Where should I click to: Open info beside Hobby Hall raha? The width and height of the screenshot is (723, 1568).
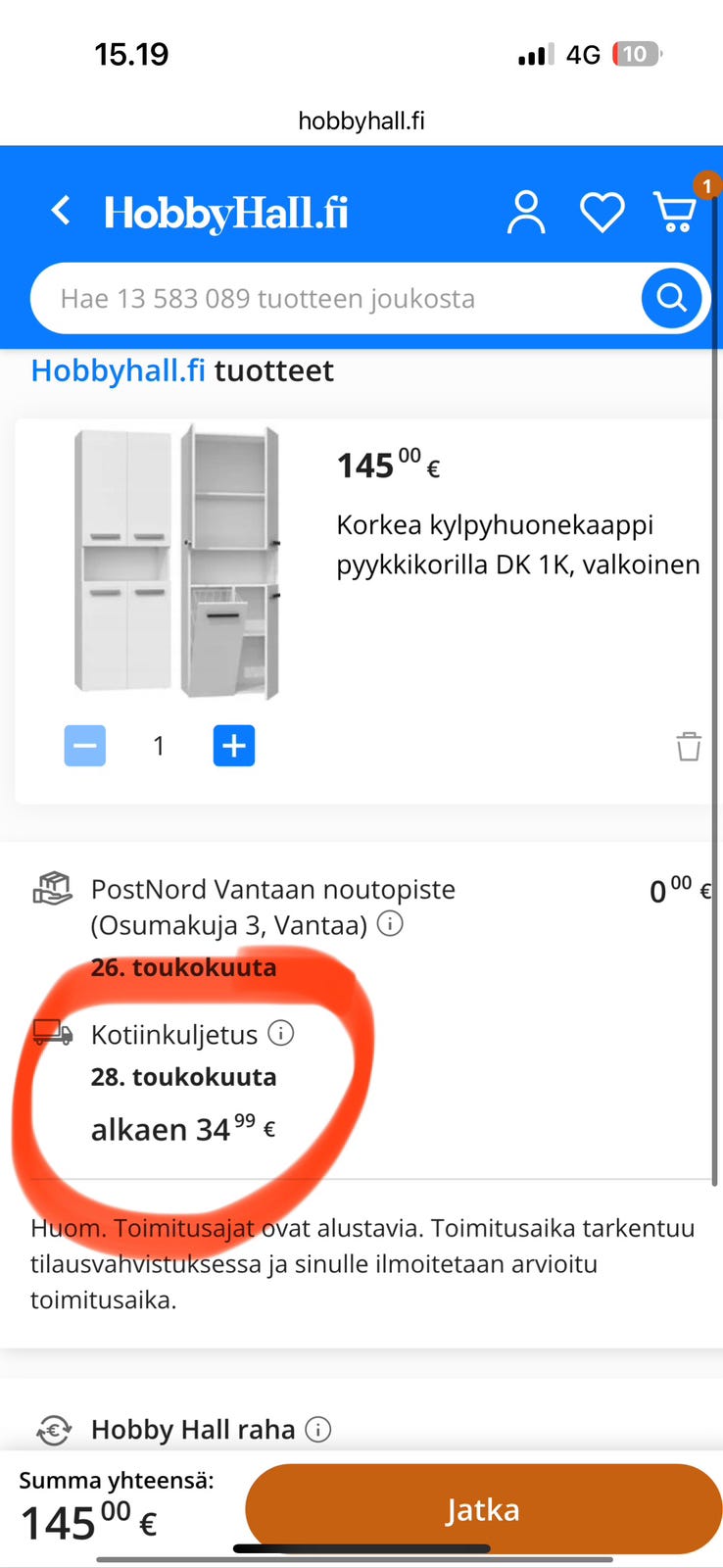coord(317,1429)
